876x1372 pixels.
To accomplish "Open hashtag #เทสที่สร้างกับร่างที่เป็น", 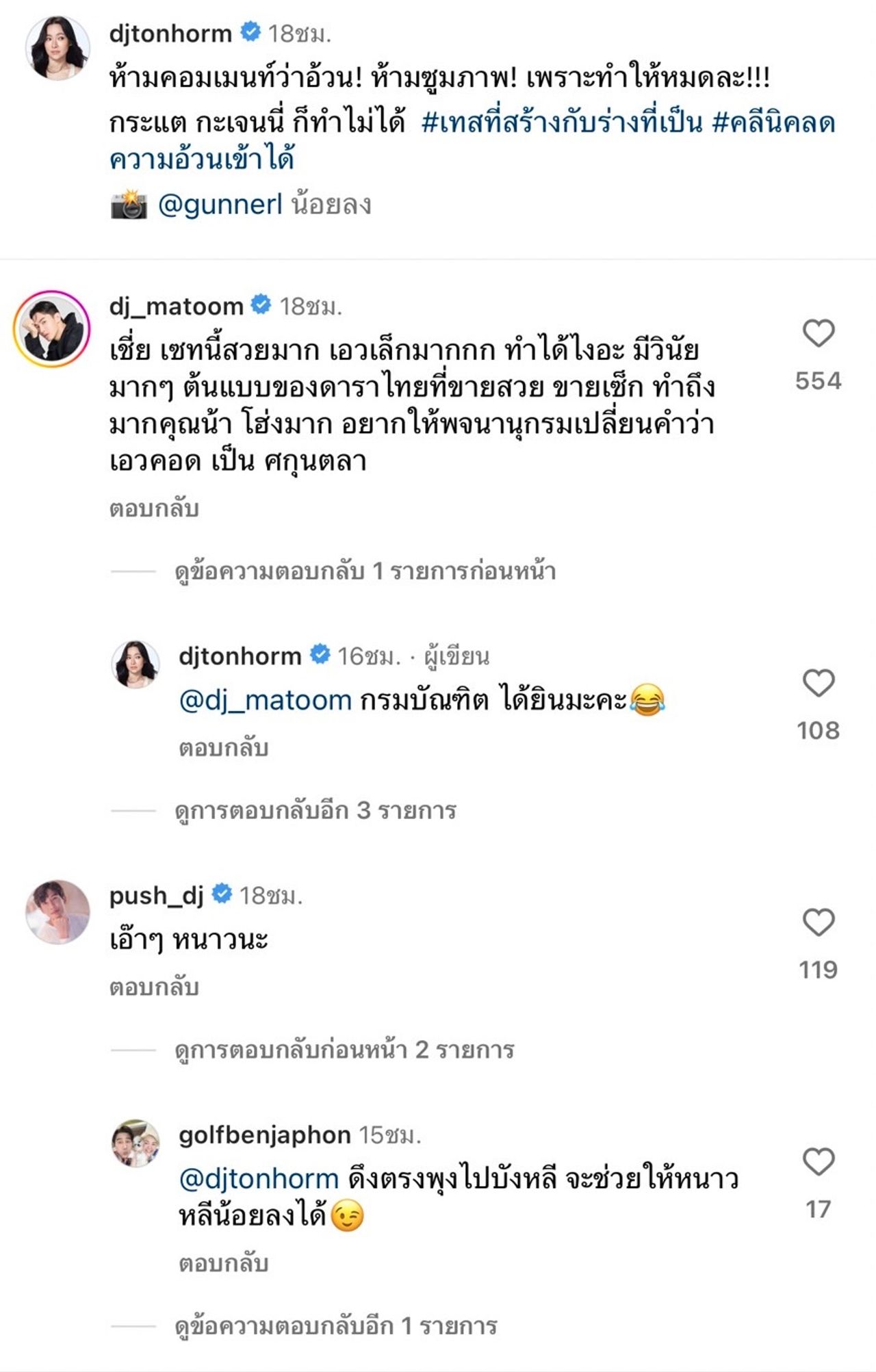I will (x=562, y=123).
